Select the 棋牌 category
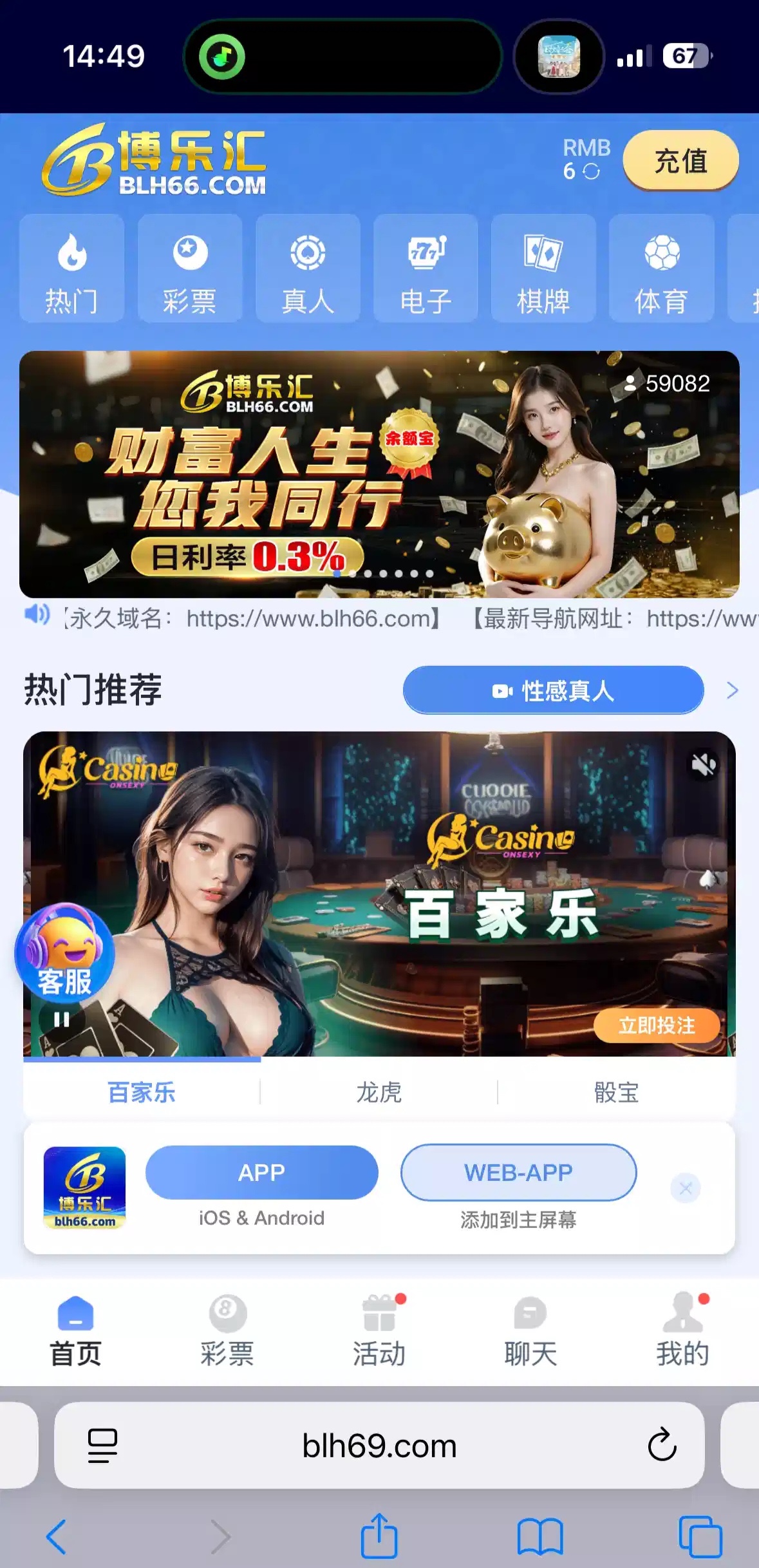 tap(543, 269)
